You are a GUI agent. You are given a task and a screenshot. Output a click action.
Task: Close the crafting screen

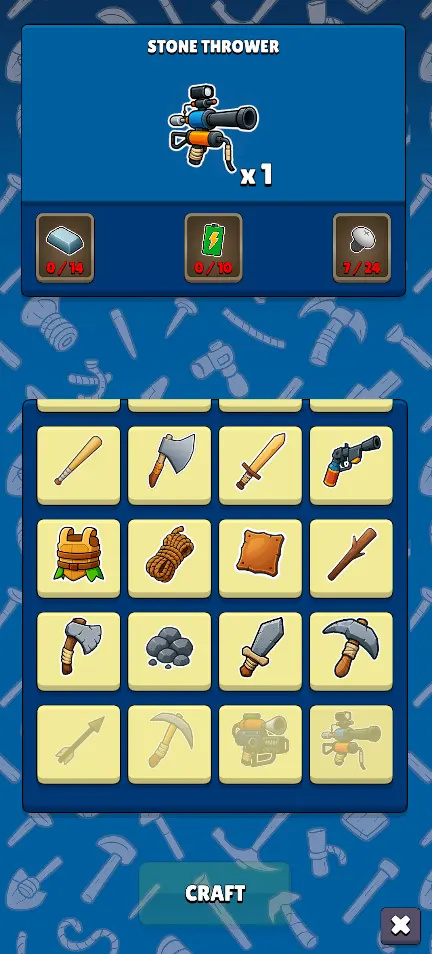click(x=400, y=926)
